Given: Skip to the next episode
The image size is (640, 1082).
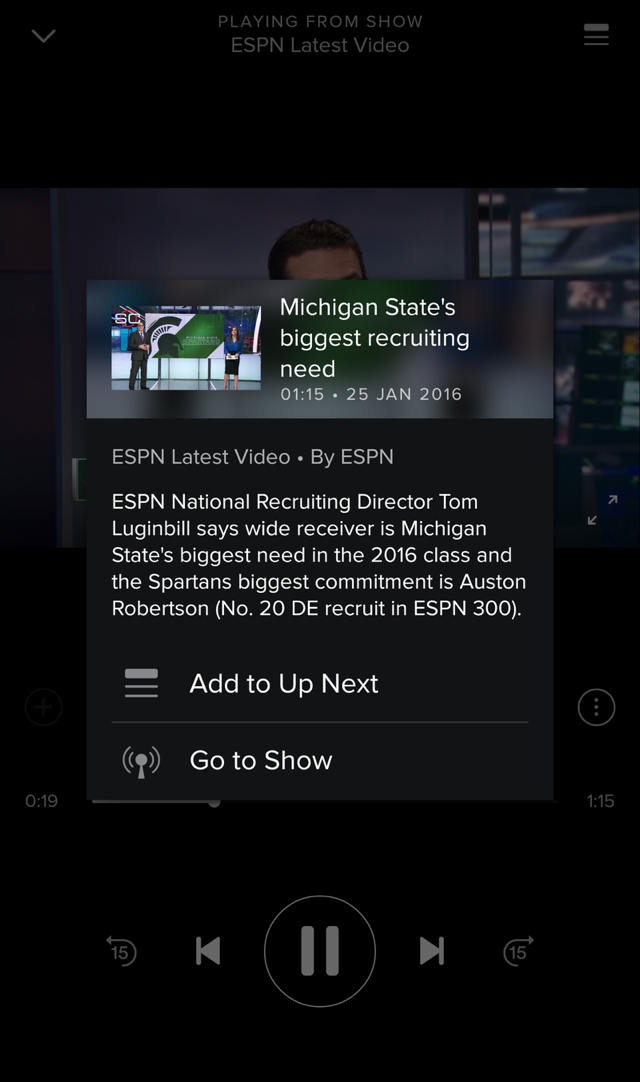Looking at the screenshot, I should tap(432, 950).
